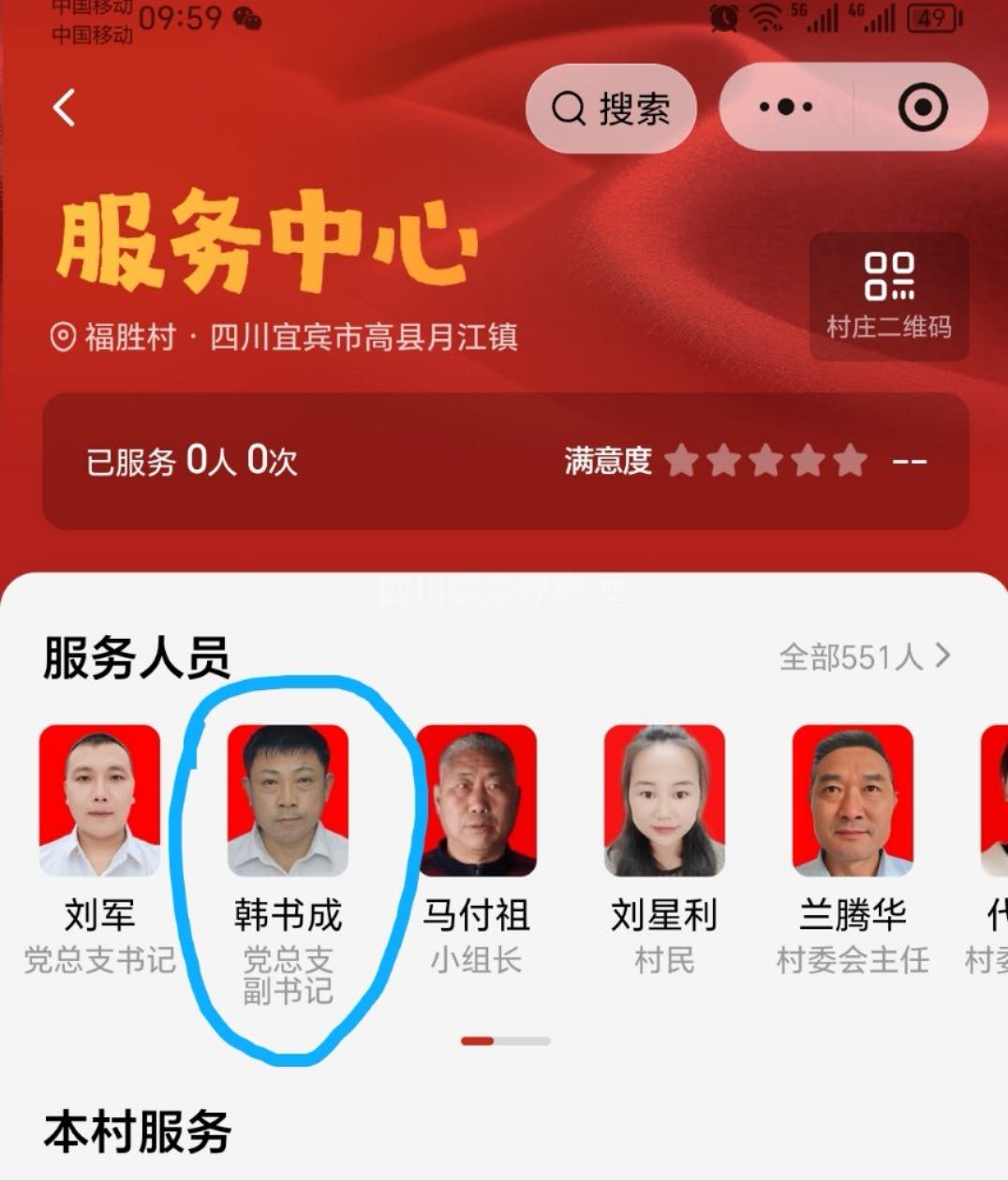Open the mini program three-dot menu

[x=786, y=108]
